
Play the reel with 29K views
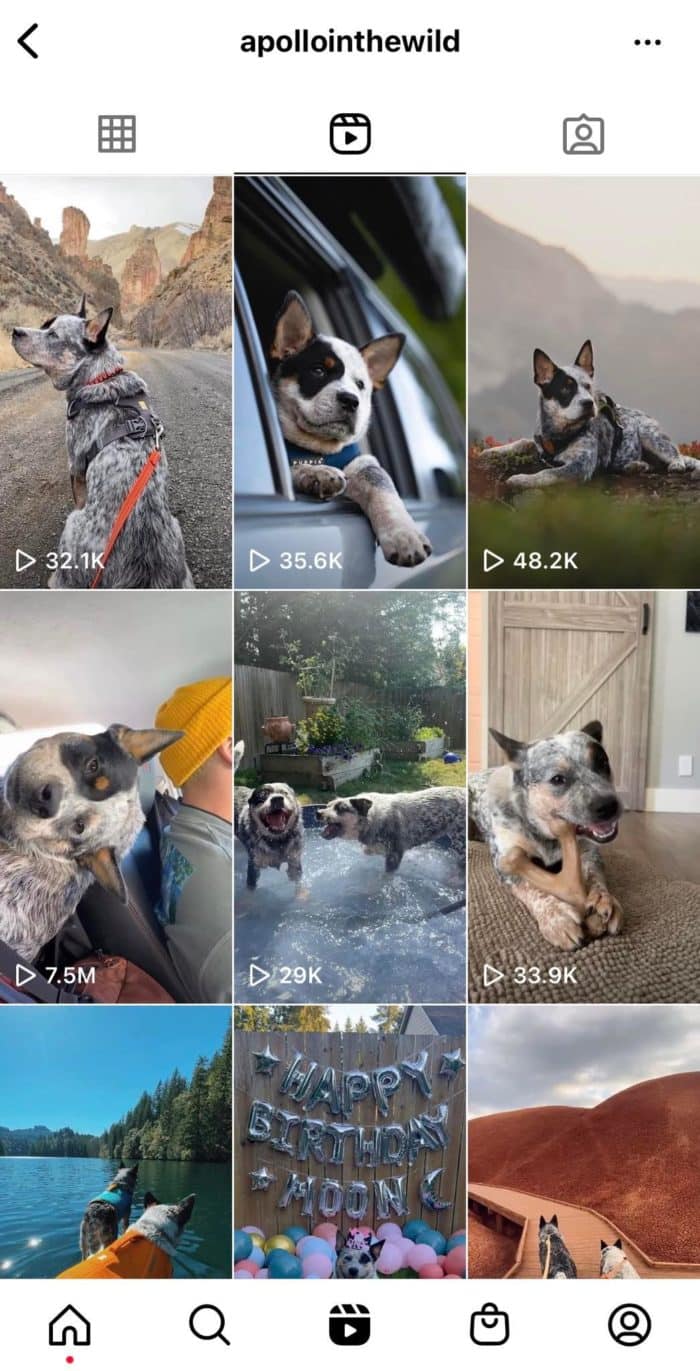click(350, 796)
